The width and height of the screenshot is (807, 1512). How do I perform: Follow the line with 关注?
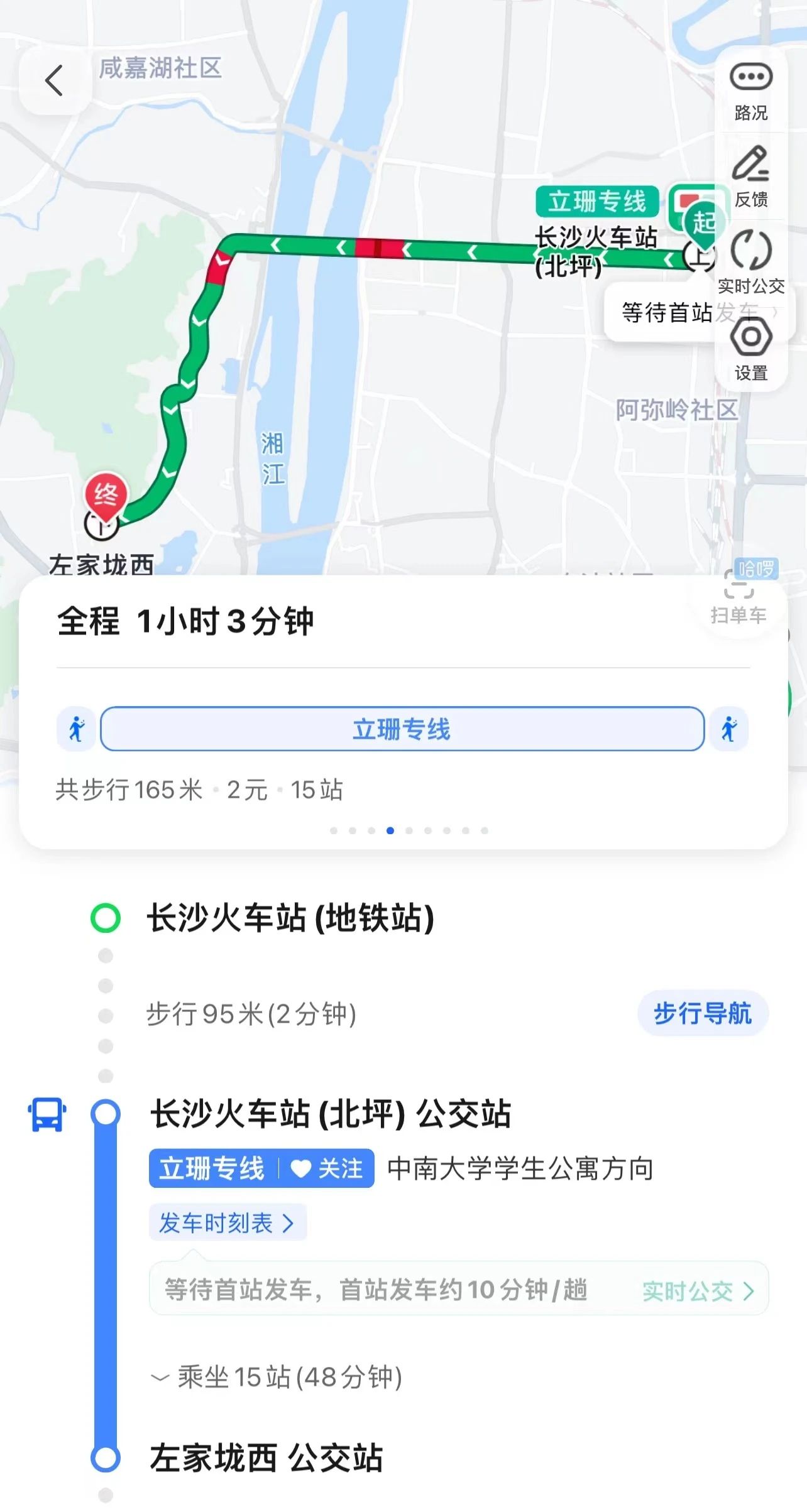(x=328, y=1169)
